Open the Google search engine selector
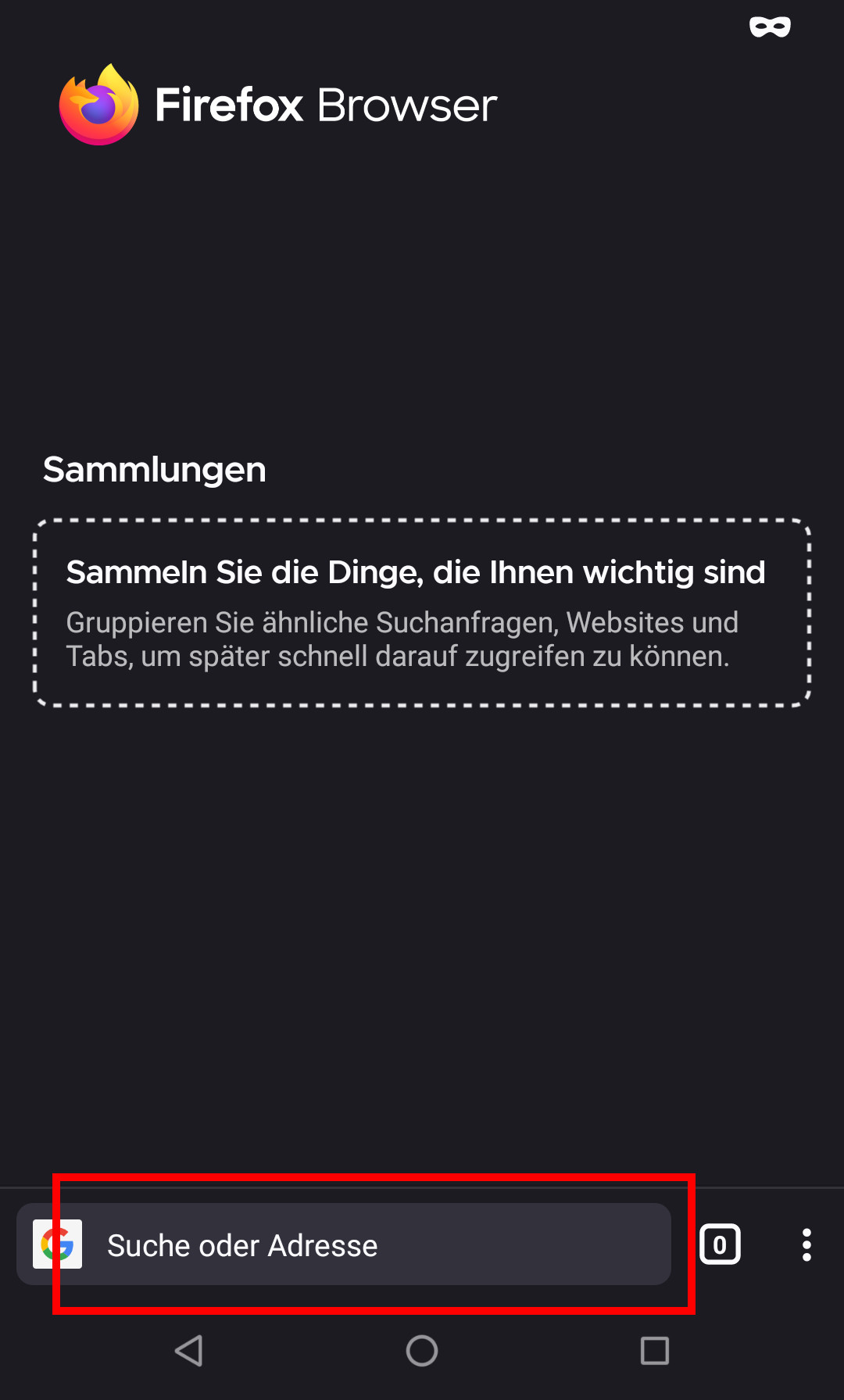The width and height of the screenshot is (844, 1400). [x=57, y=1244]
